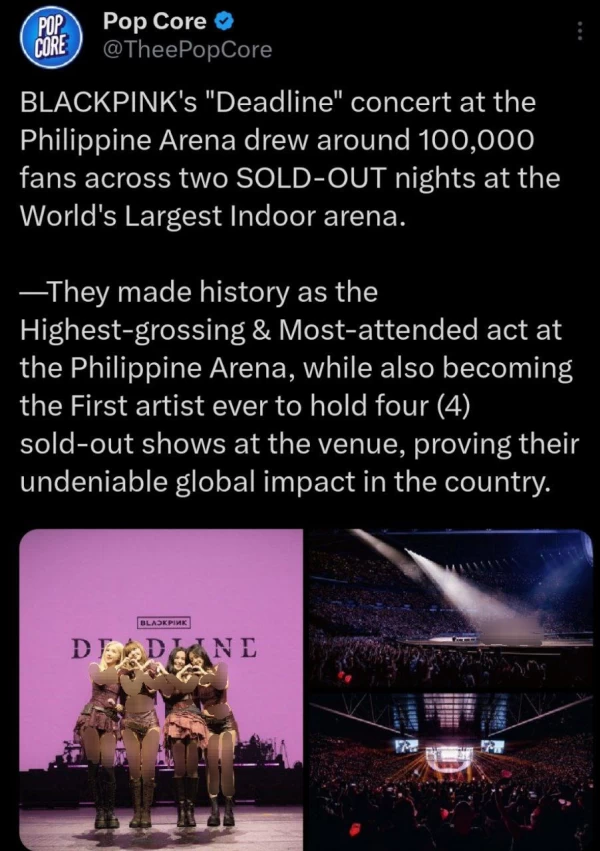The width and height of the screenshot is (600, 851).
Task: Open the @TheePopCore account name
Action: 187,49
